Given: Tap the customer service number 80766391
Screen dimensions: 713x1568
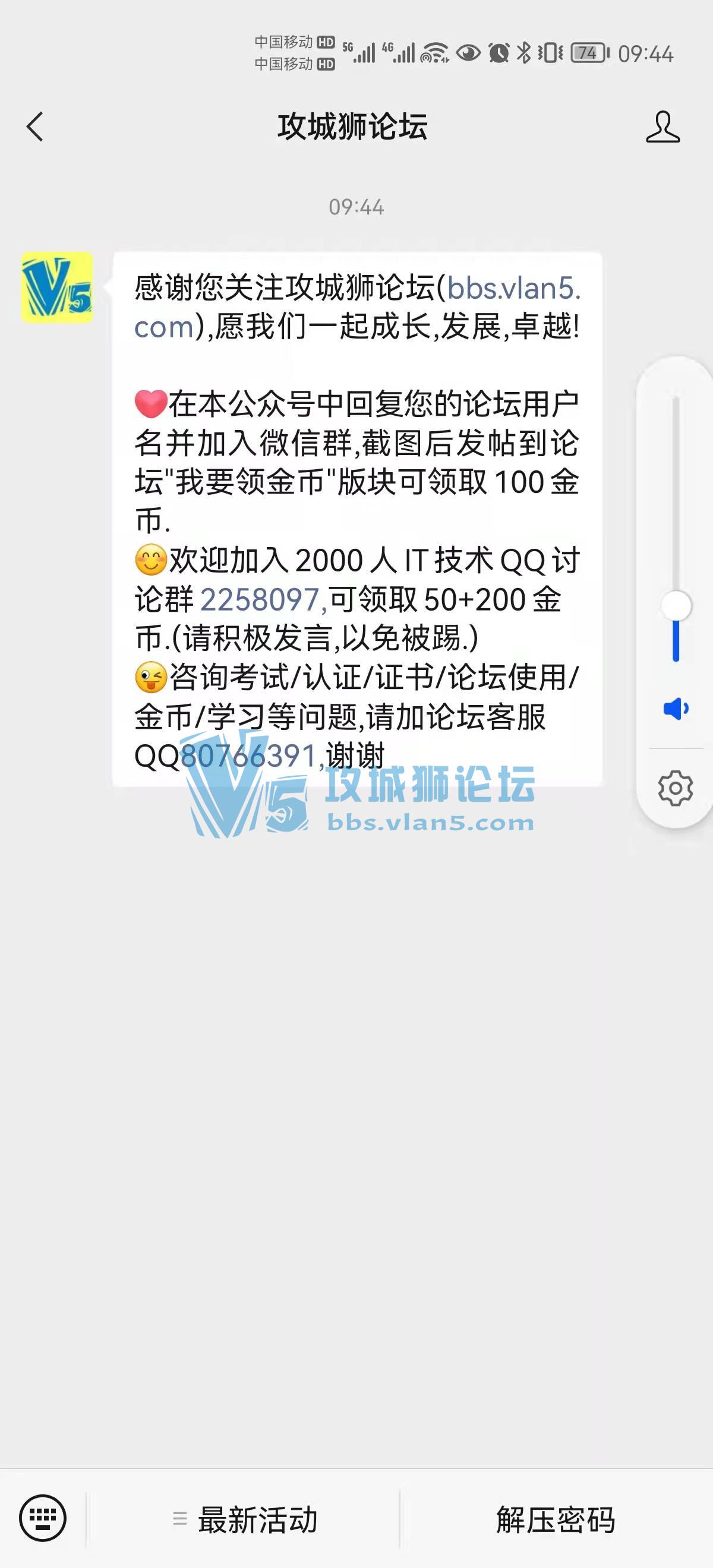Looking at the screenshot, I should click(248, 756).
